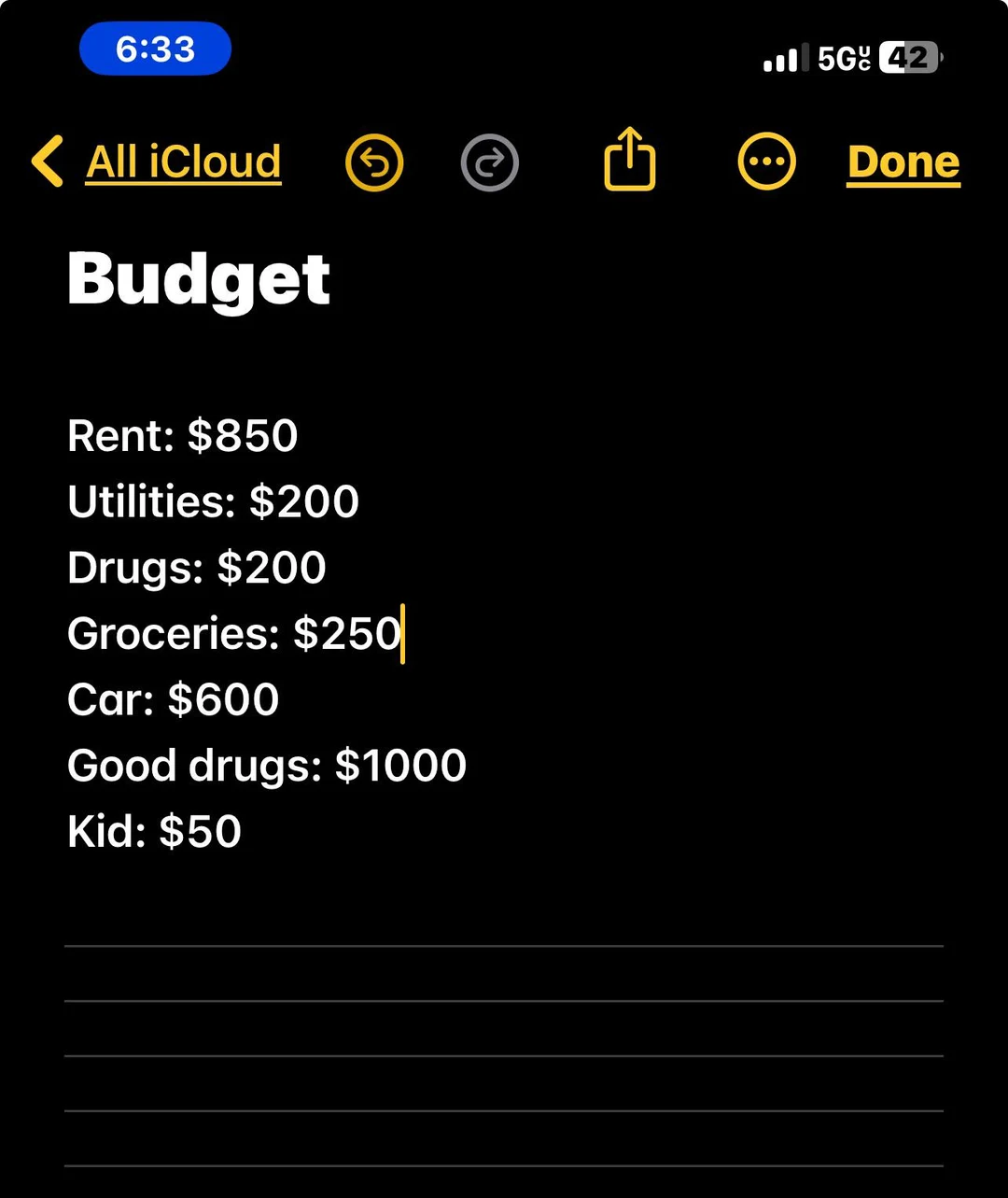Tap Done to finish editing
1008x1198 pixels.
click(902, 161)
